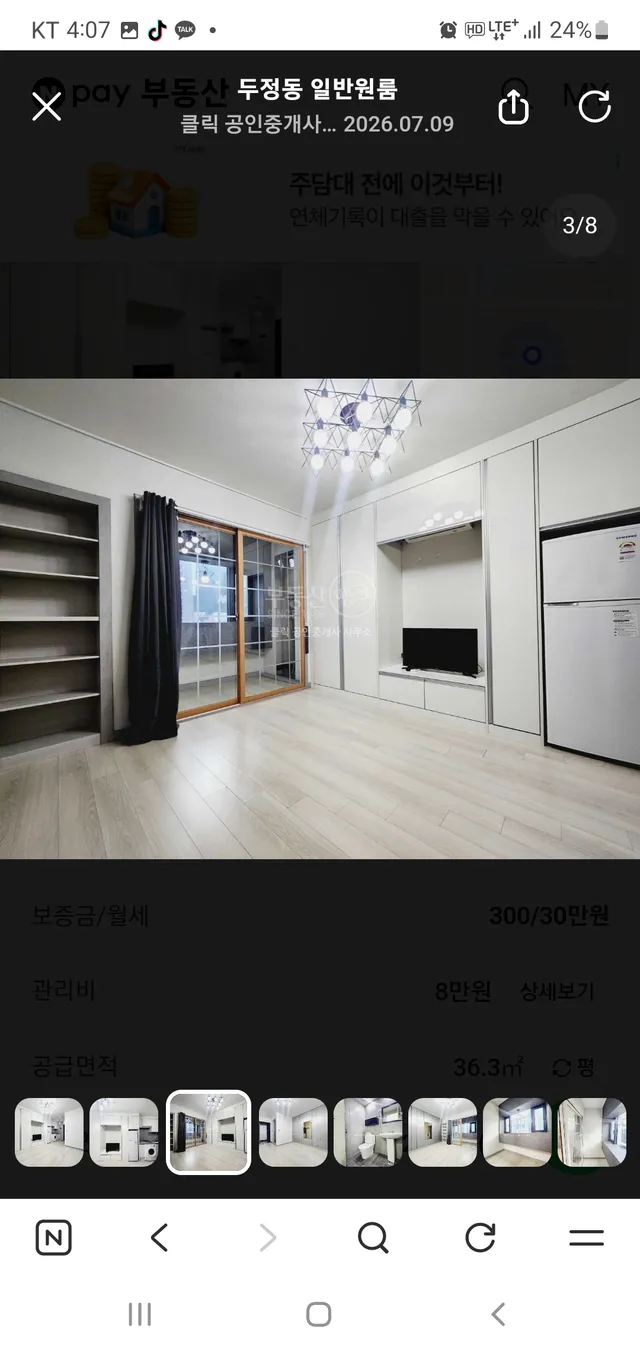
Task: Go back in the browser toolbar
Action: click(160, 1238)
